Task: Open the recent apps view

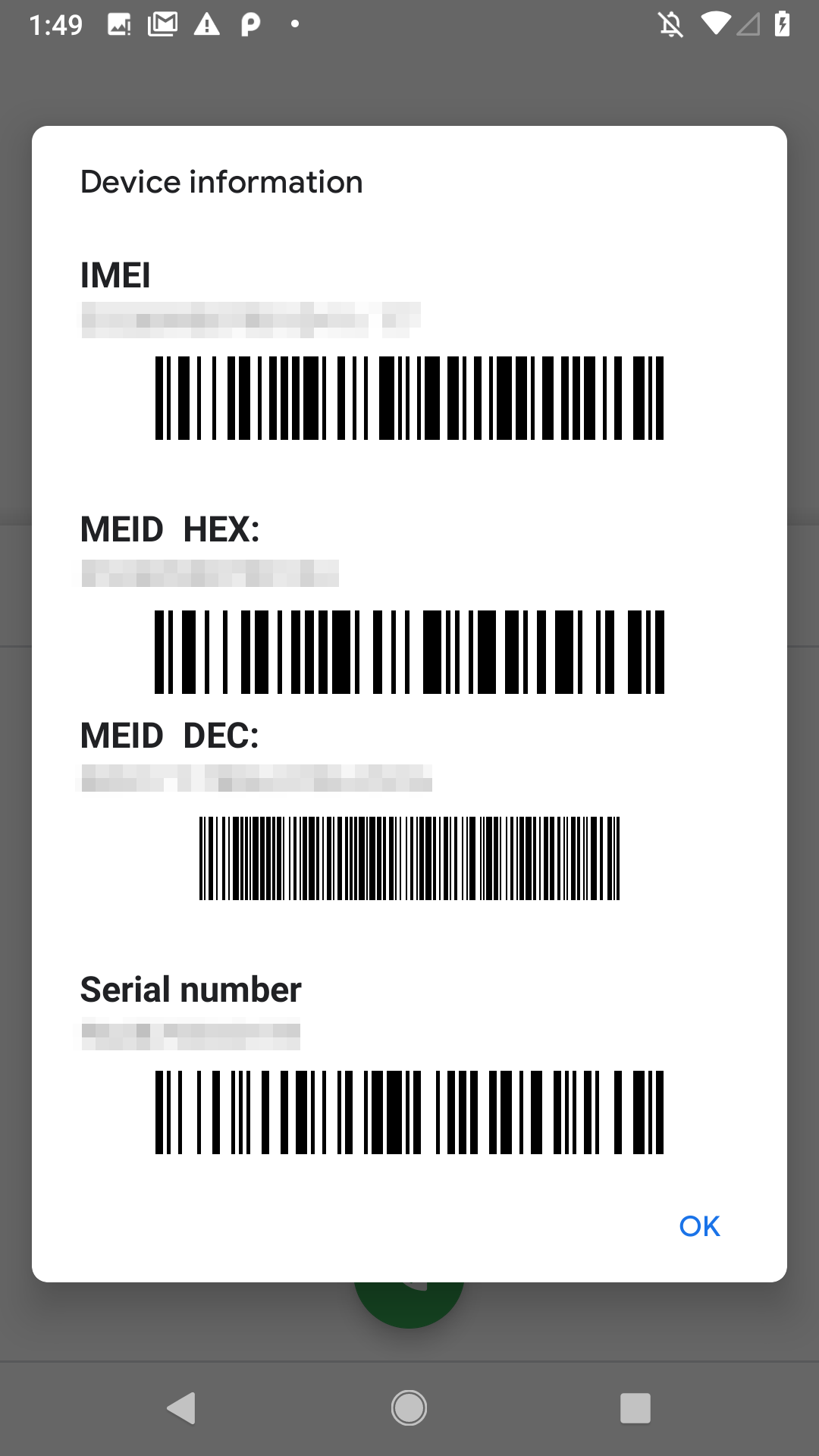Action: [x=635, y=1408]
